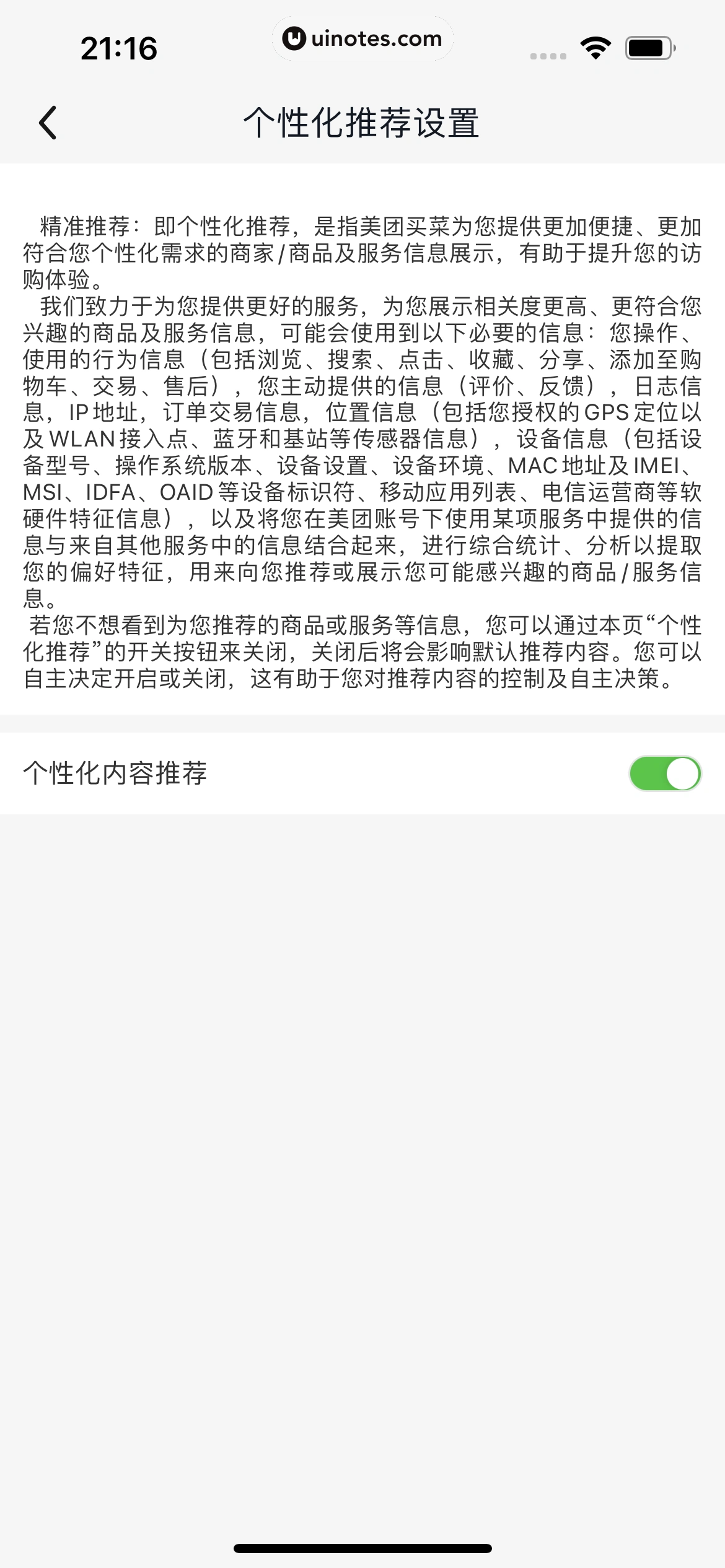Image resolution: width=725 pixels, height=1568 pixels.
Task: Tap the cellular signal indicator dots
Action: [x=548, y=56]
